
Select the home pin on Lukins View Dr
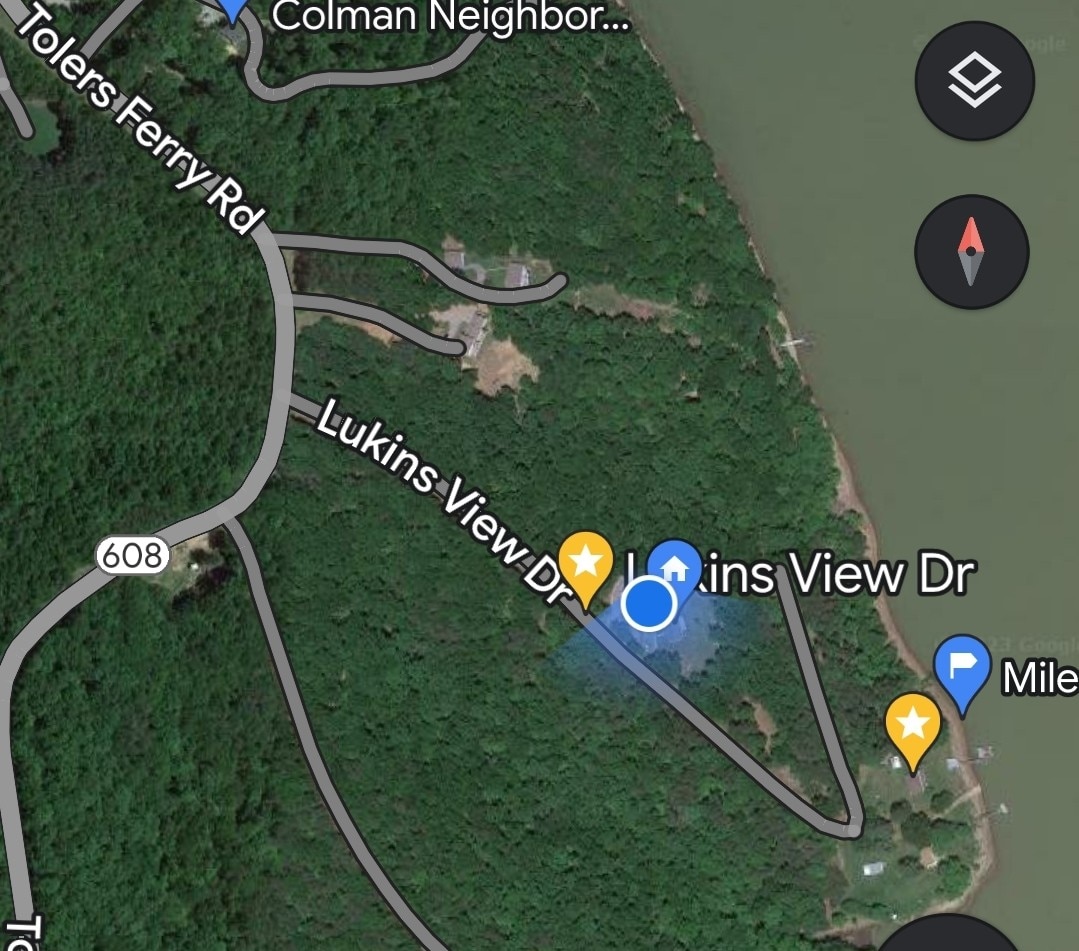pyautogui.click(x=675, y=567)
